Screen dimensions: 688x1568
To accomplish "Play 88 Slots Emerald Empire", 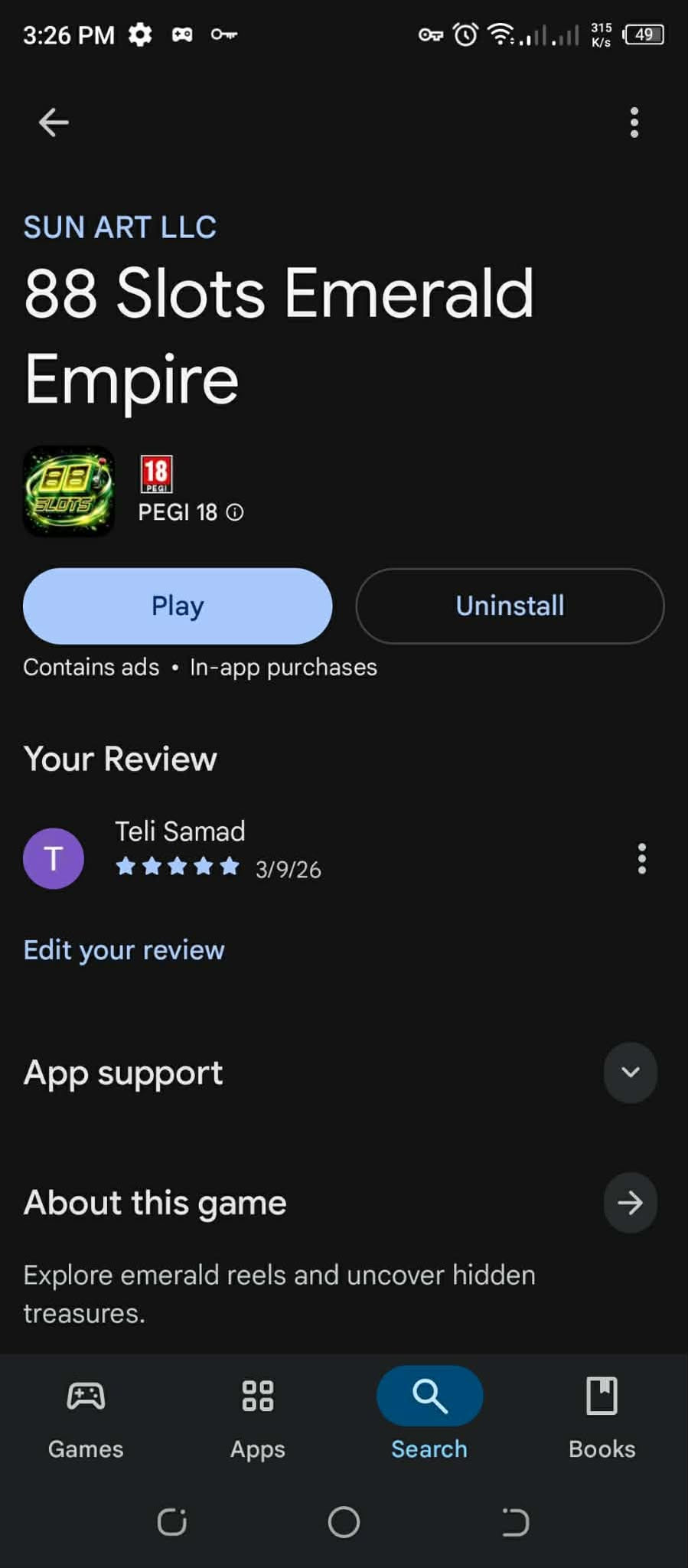I will 178,606.
